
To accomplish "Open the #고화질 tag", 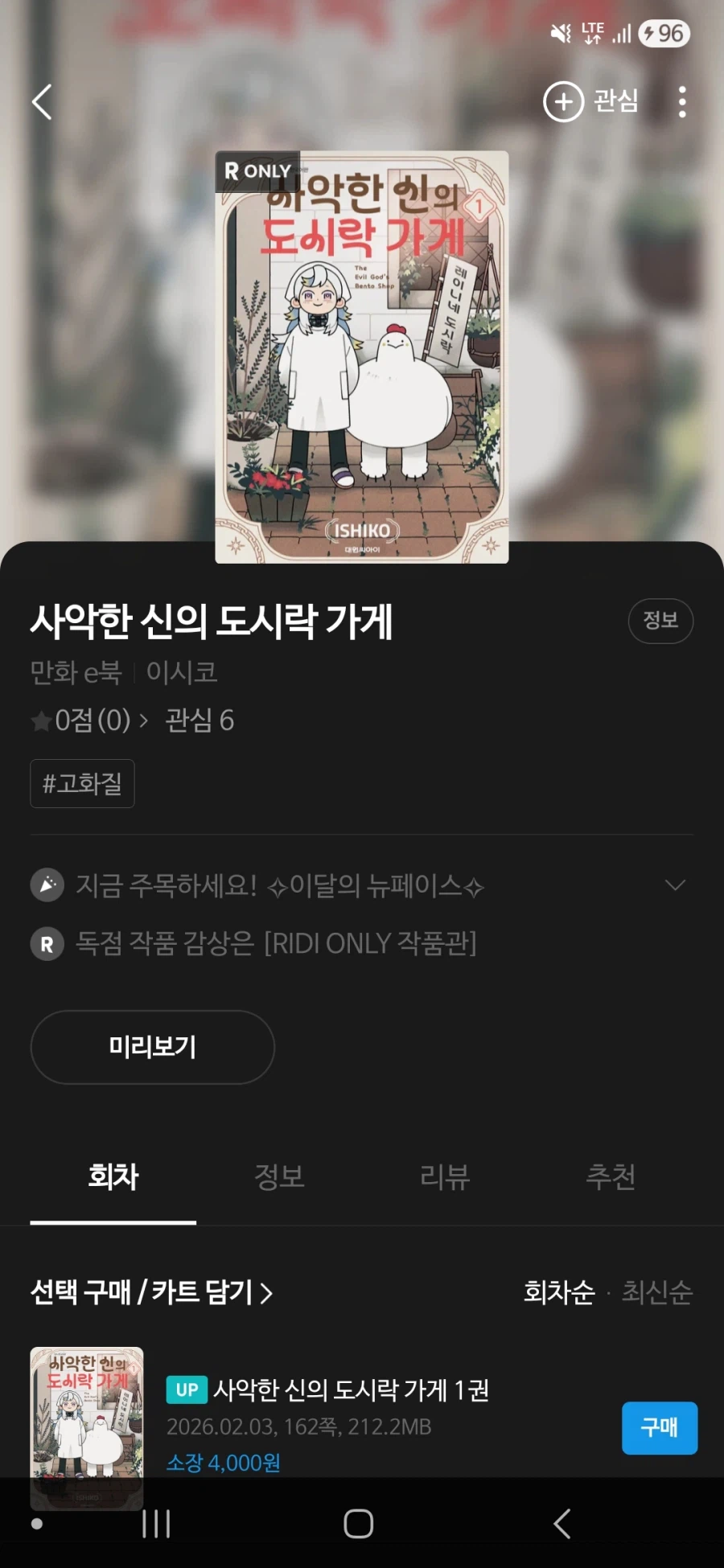I will click(x=82, y=783).
